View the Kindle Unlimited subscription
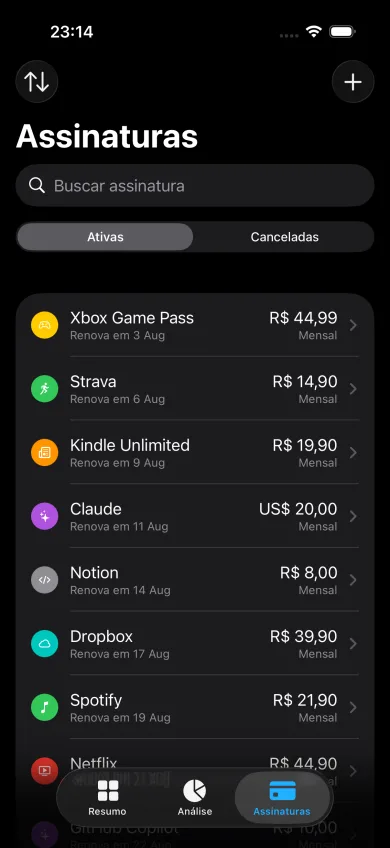The width and height of the screenshot is (390, 848). (x=195, y=453)
